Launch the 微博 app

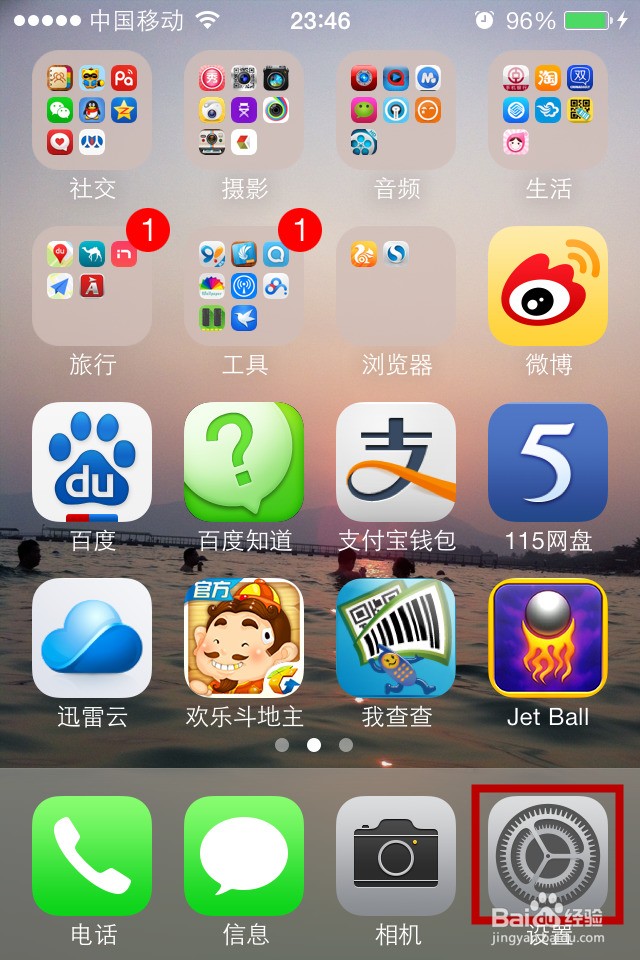pyautogui.click(x=548, y=287)
